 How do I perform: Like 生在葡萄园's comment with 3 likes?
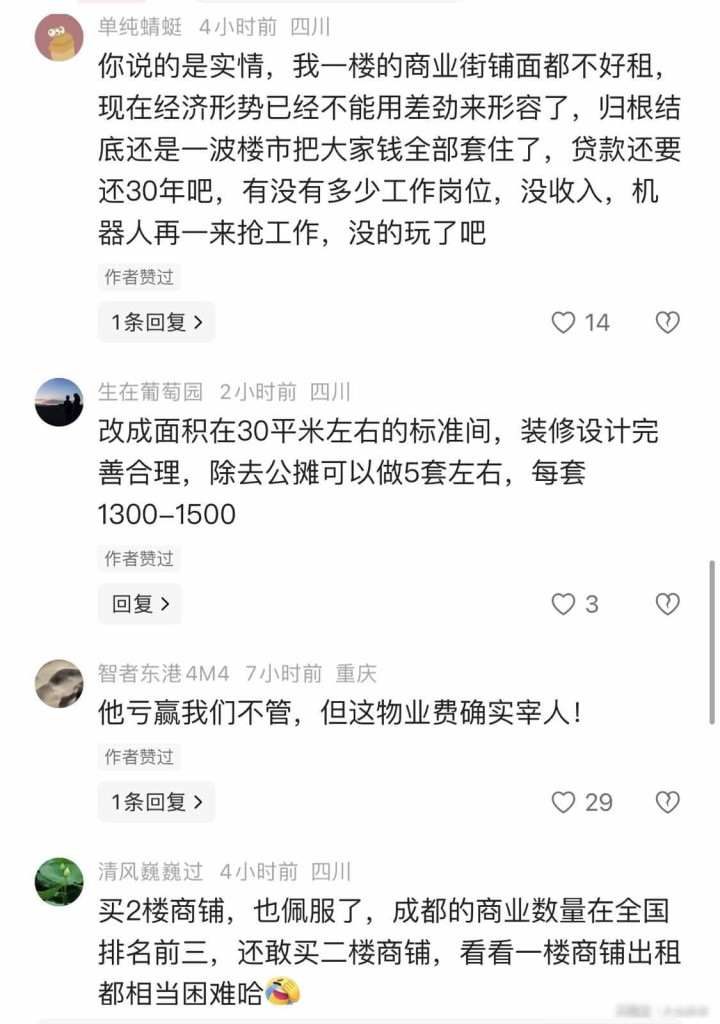coord(565,604)
